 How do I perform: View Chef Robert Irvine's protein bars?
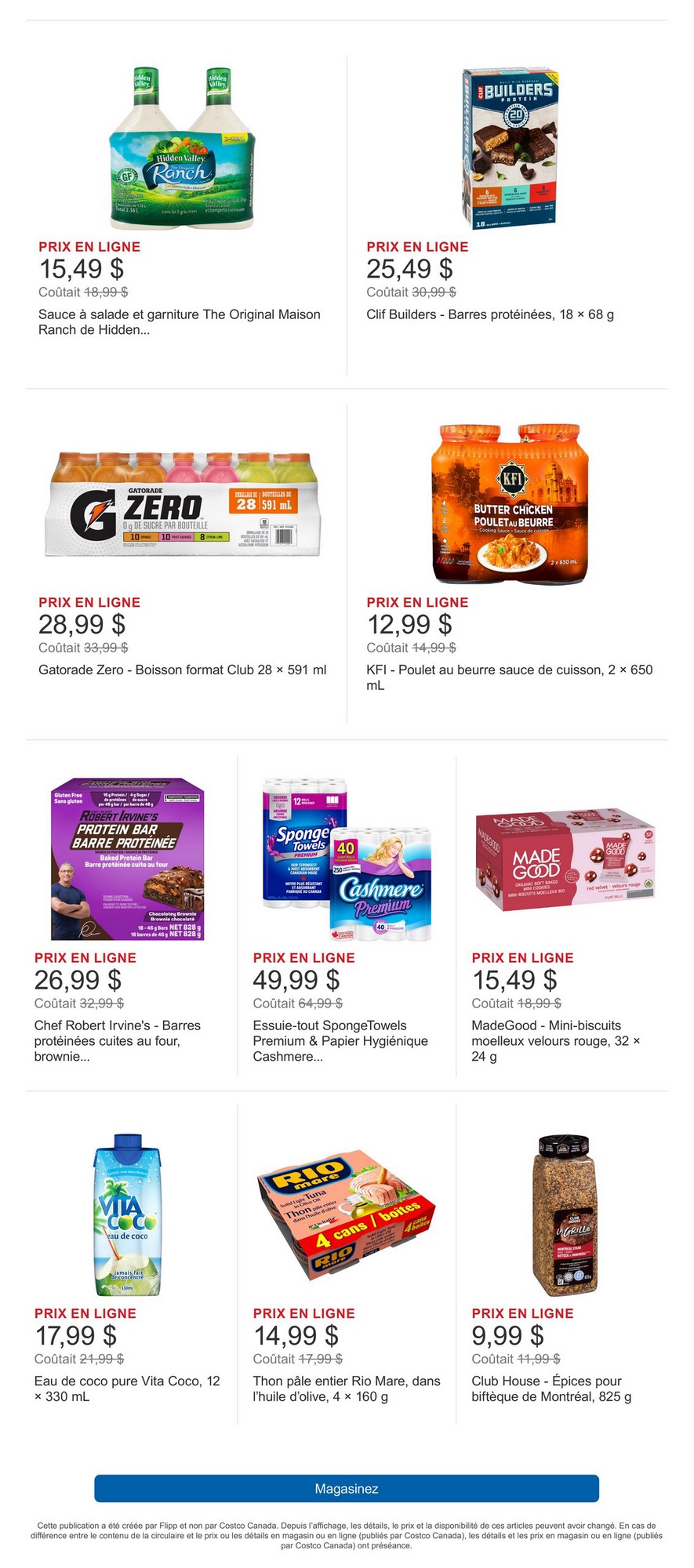[127, 859]
